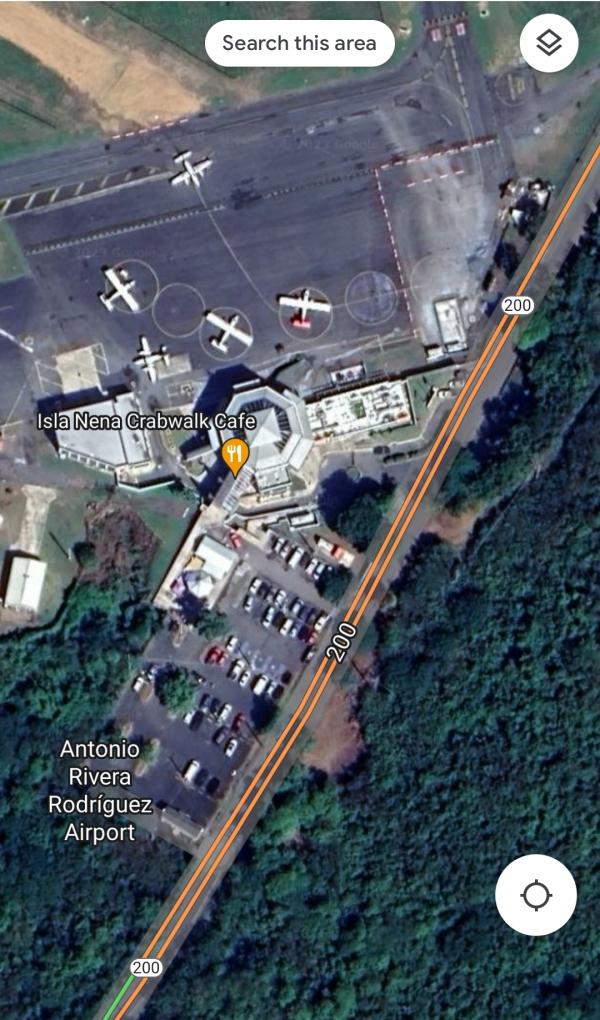Screen dimensions: 600x1020
Task: Open the map layers selector
Action: tap(549, 43)
